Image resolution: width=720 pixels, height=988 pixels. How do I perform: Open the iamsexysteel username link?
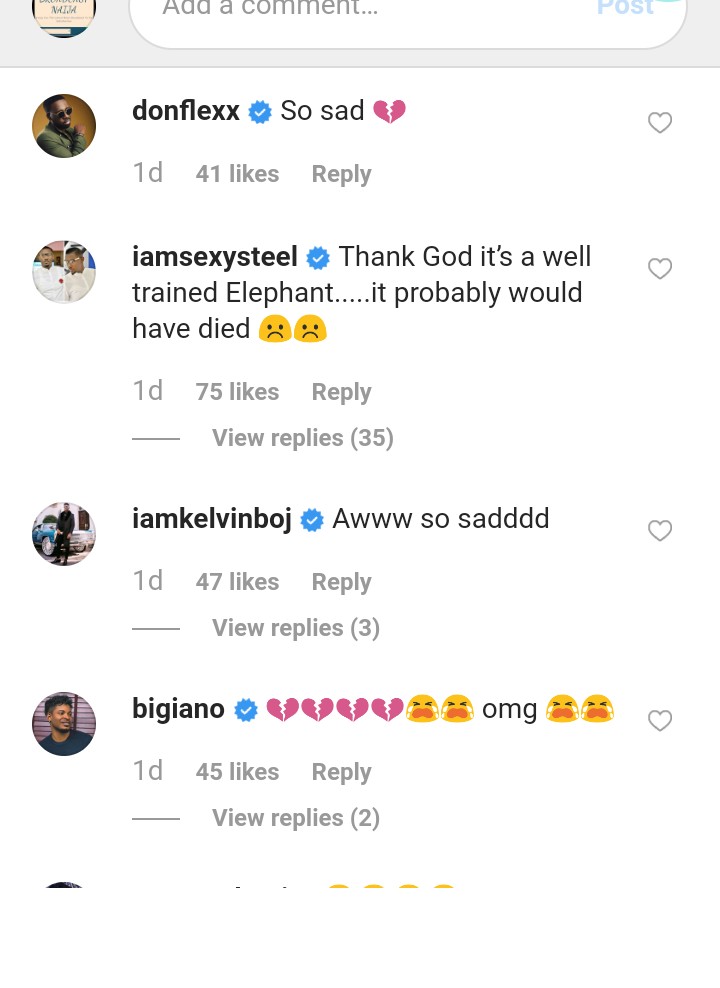214,257
